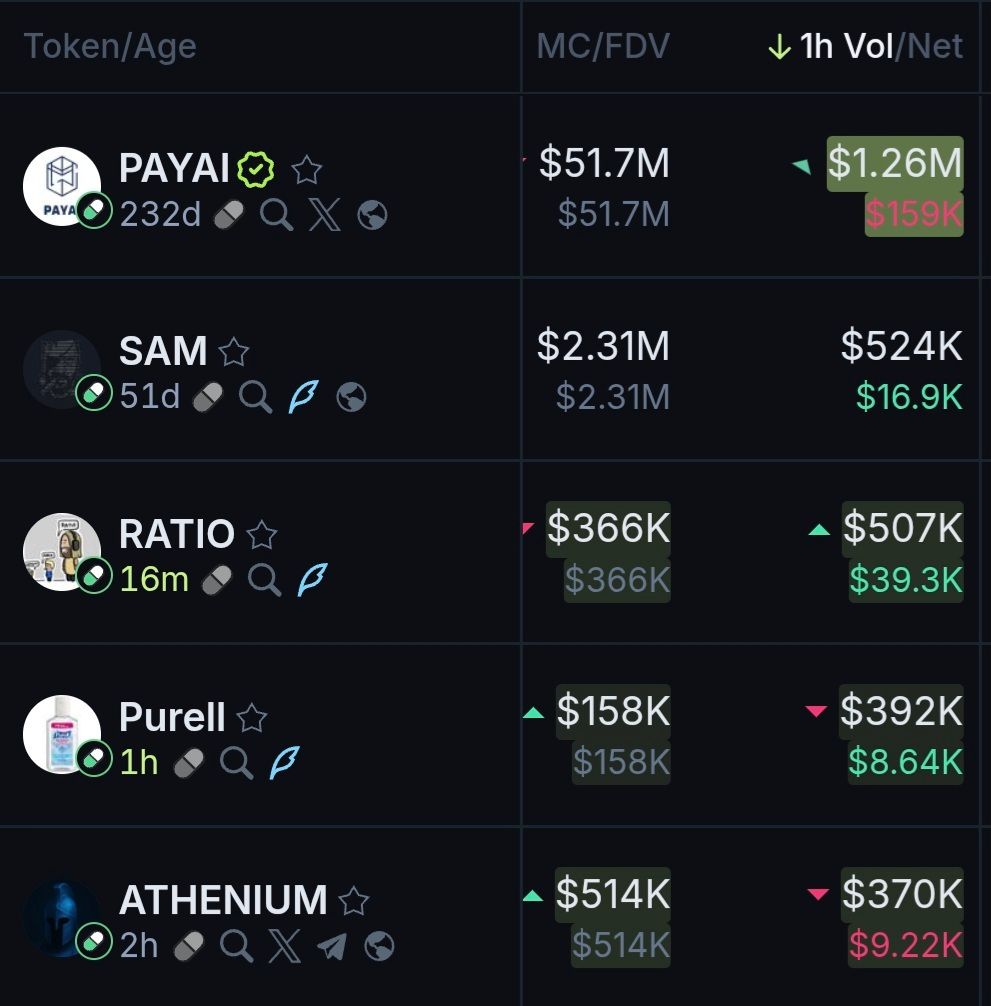Open ATHENIUM's X profile link
The height and width of the screenshot is (1006, 991).
pos(285,946)
